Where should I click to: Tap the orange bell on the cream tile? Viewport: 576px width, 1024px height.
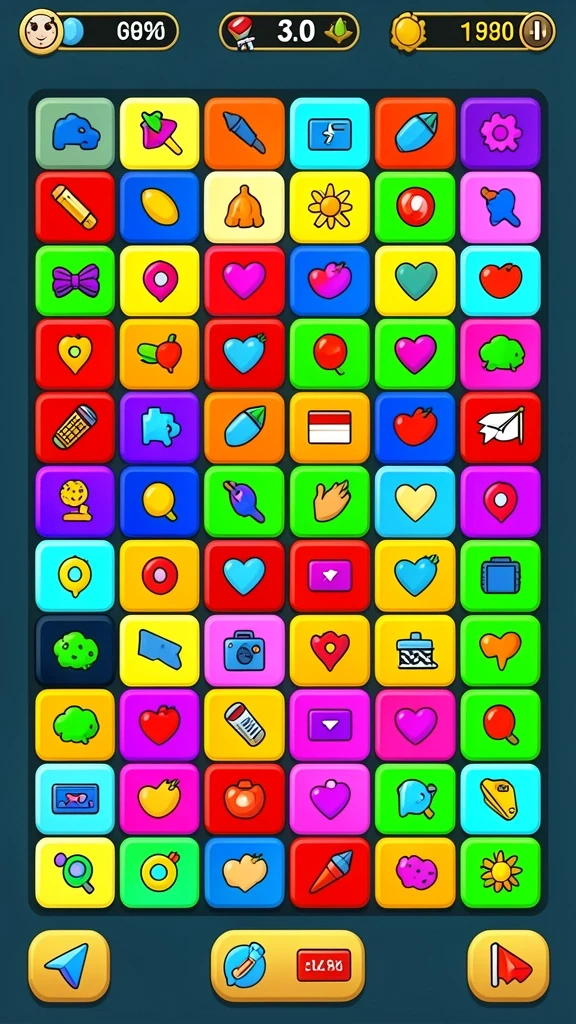click(244, 207)
